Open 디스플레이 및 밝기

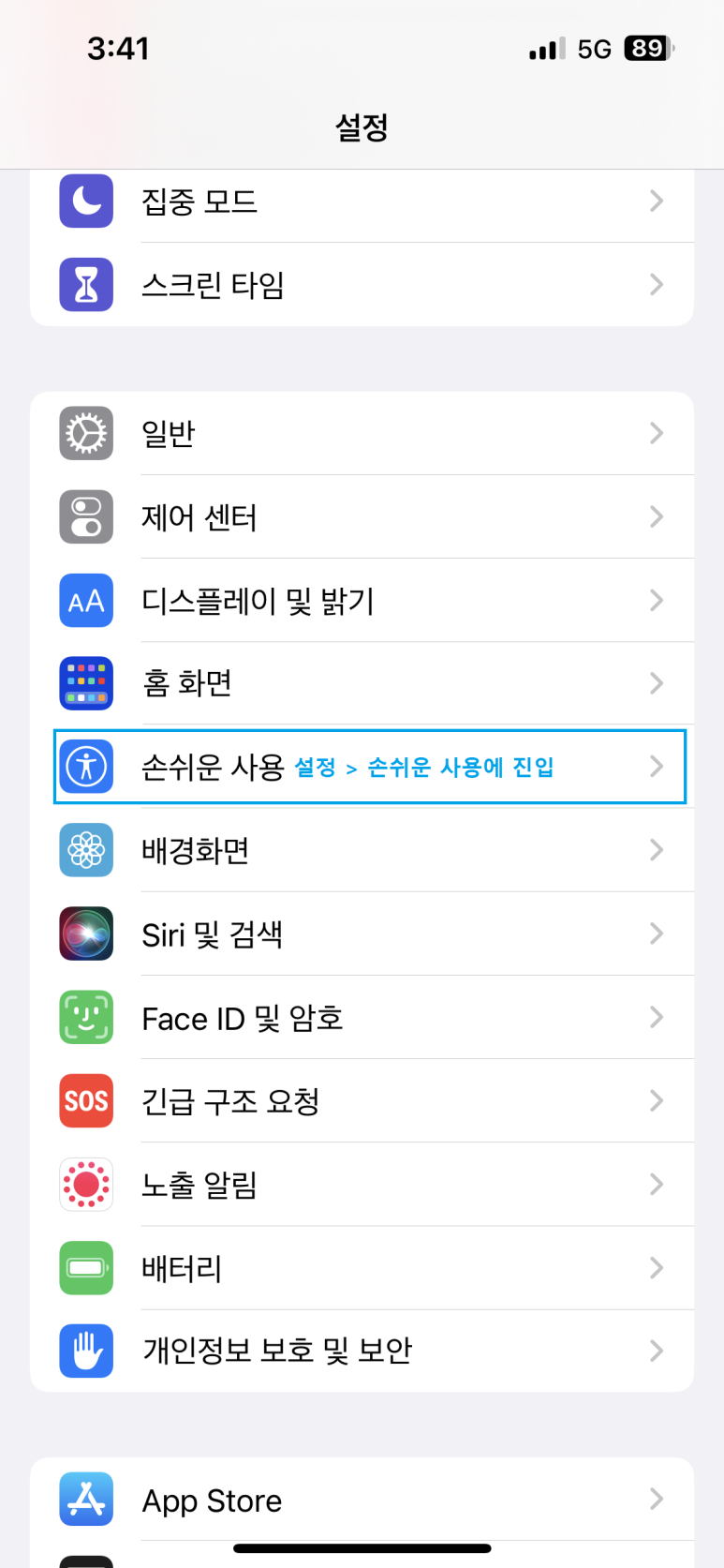(362, 600)
